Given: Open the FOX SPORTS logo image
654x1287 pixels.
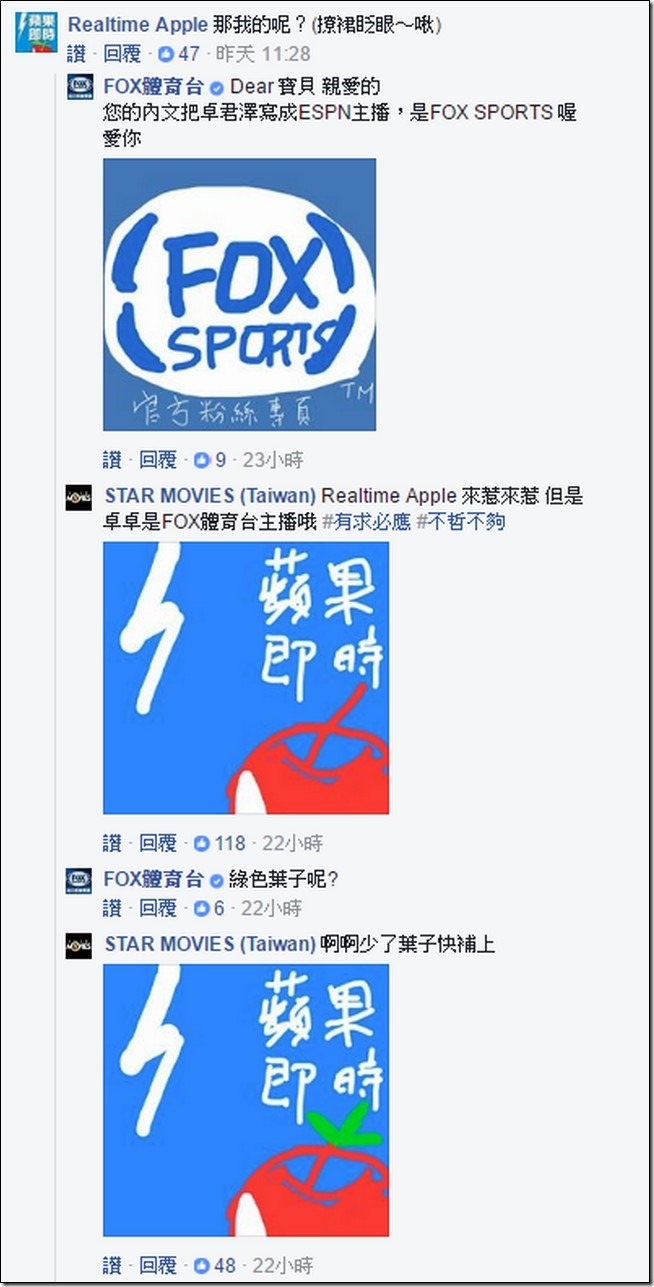Looking at the screenshot, I should [x=240, y=294].
